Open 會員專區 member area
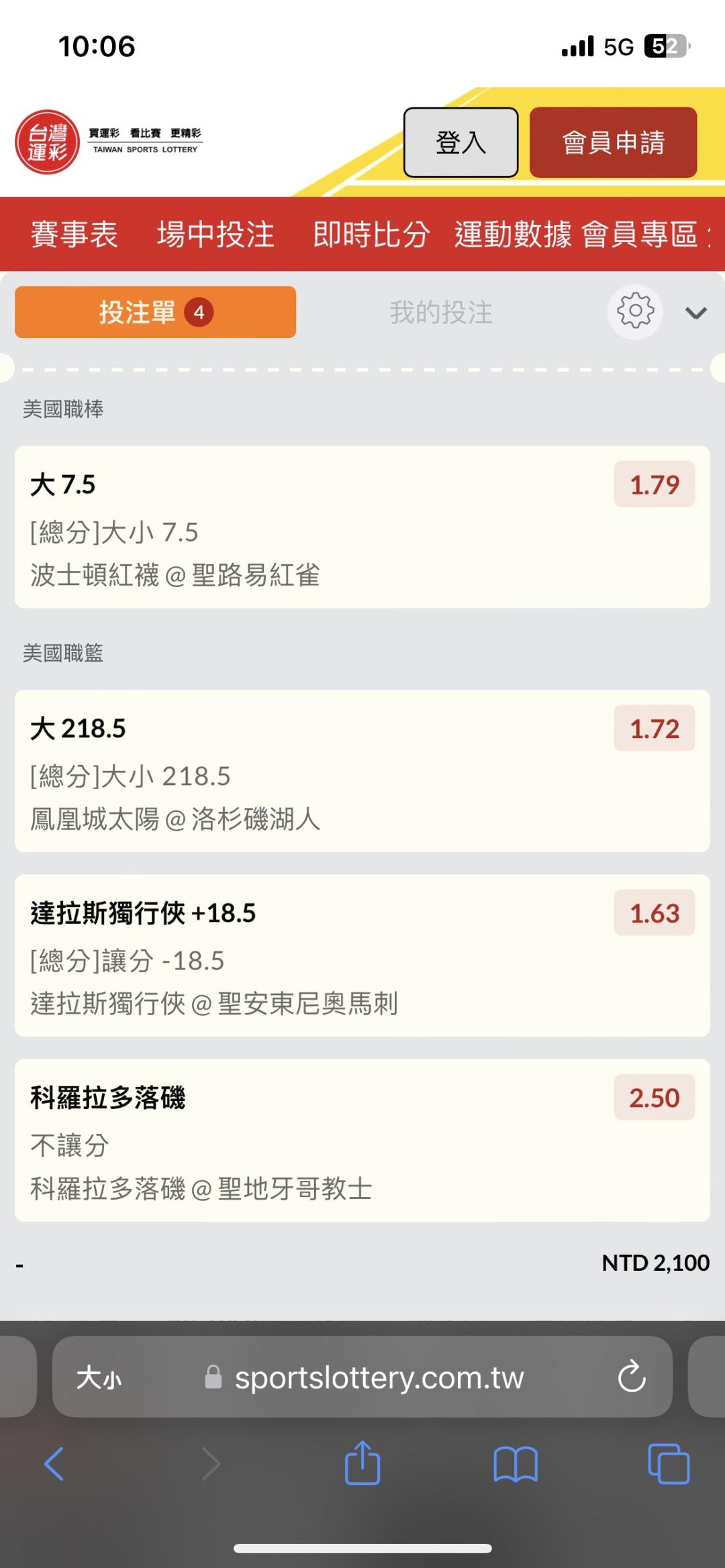Viewport: 725px width, 1568px height. pyautogui.click(x=640, y=235)
